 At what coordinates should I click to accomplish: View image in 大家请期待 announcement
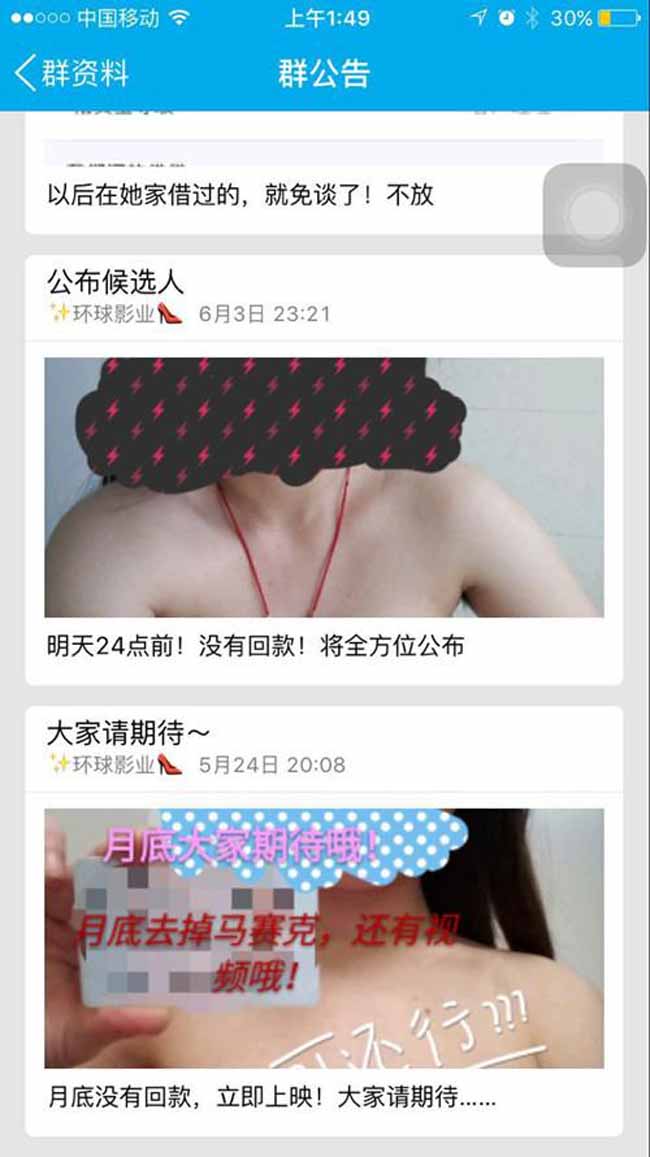pos(323,938)
